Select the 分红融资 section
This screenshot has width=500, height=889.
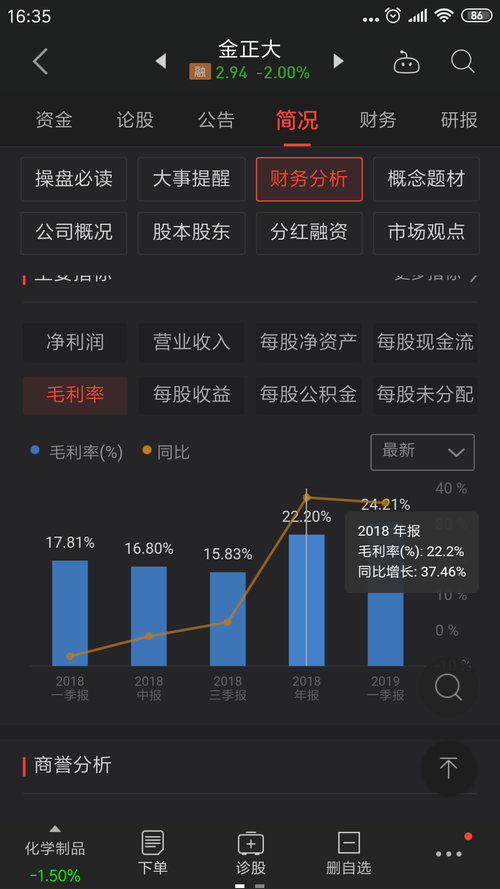click(309, 232)
